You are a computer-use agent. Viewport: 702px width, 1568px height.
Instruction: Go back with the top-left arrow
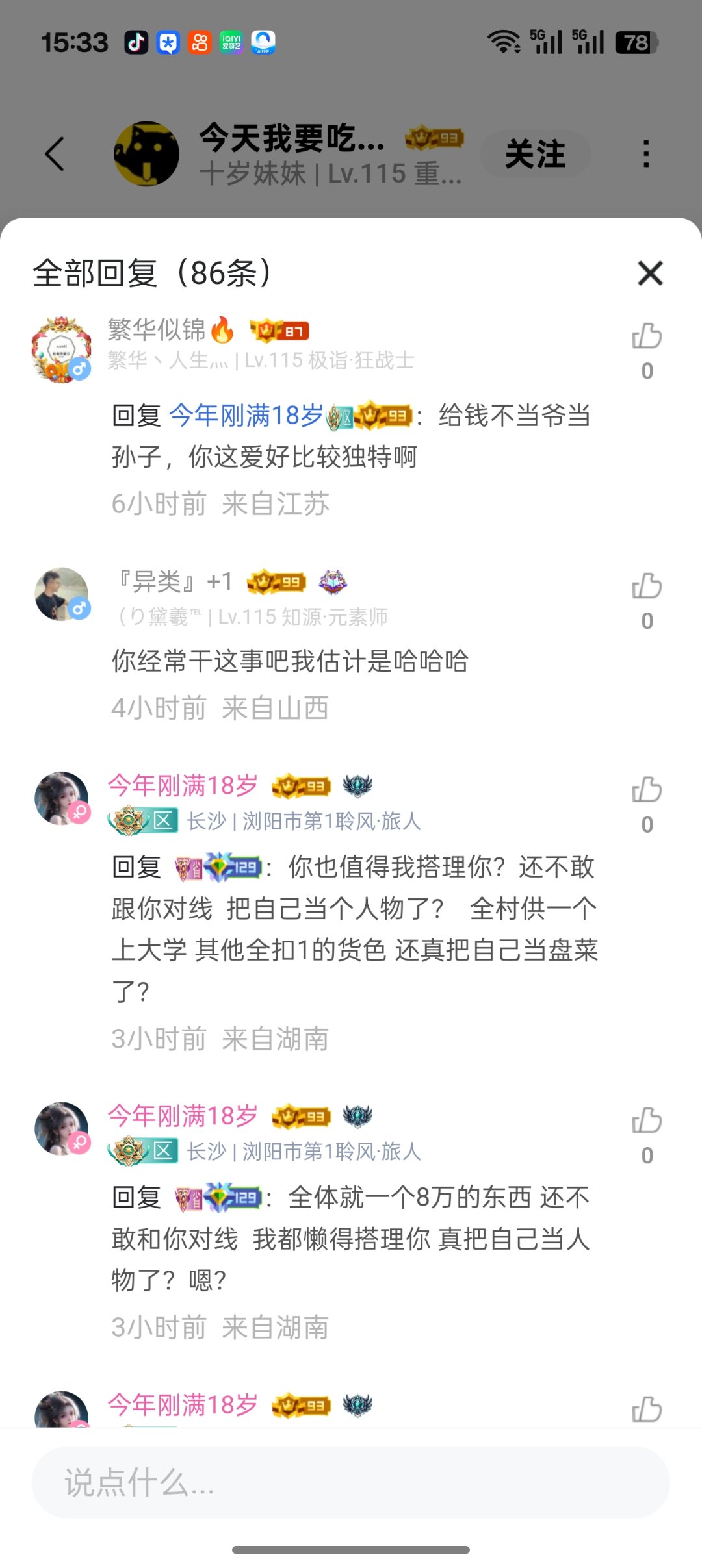(x=55, y=154)
